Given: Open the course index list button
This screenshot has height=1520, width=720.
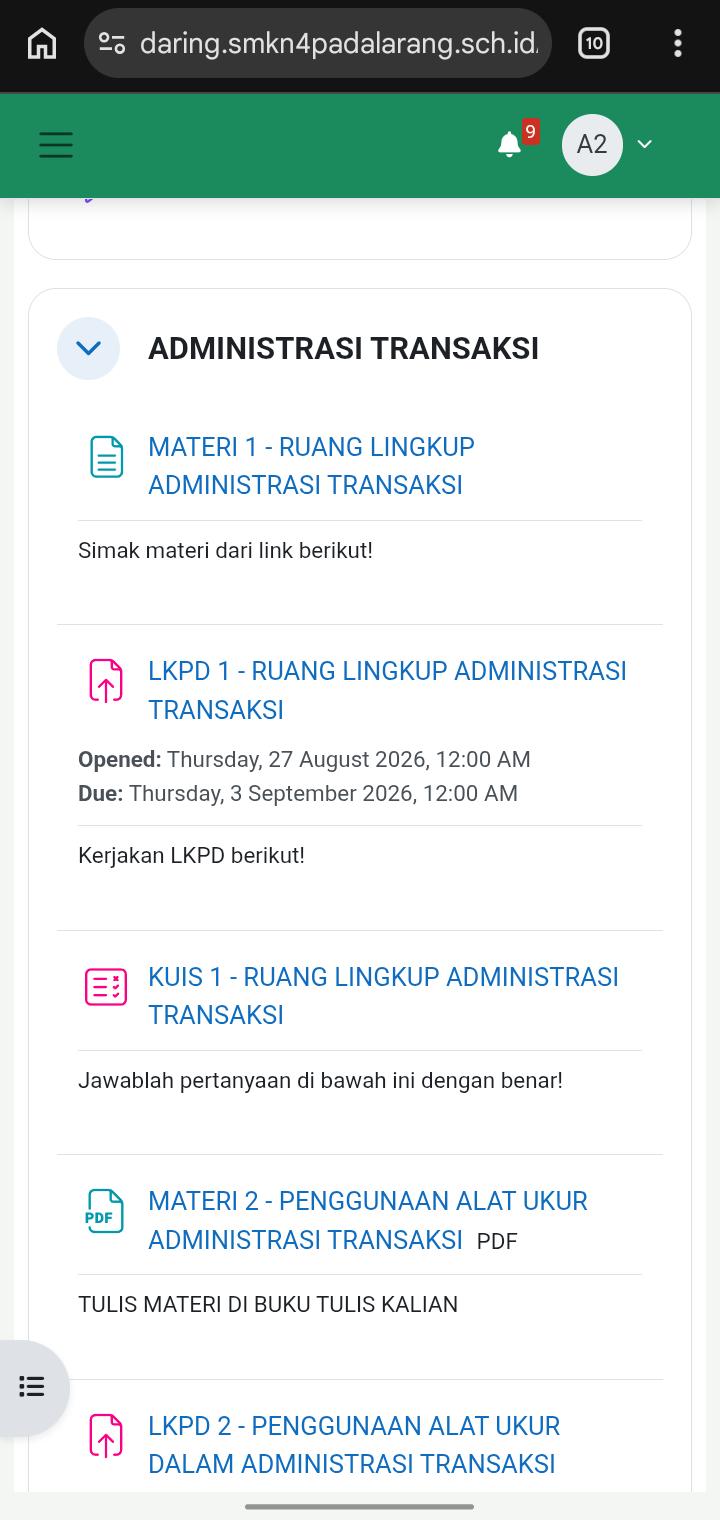Looking at the screenshot, I should point(32,1387).
